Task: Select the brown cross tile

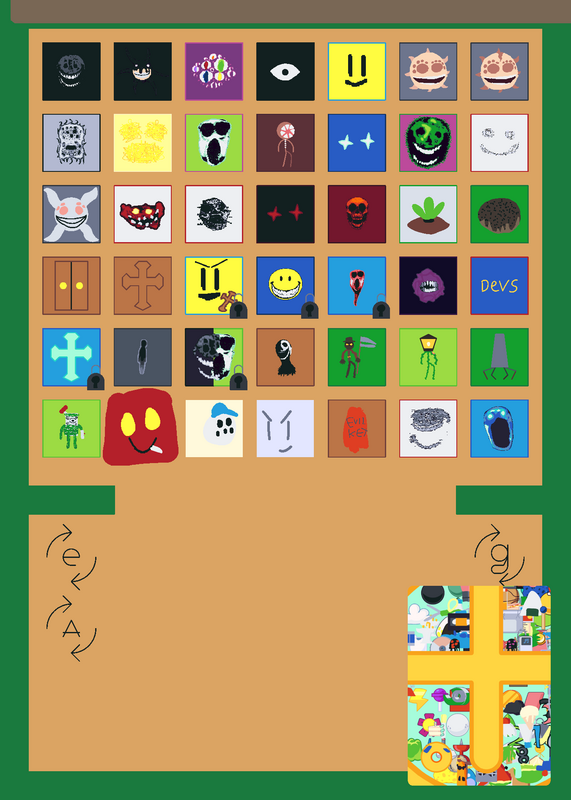Action: [x=143, y=286]
